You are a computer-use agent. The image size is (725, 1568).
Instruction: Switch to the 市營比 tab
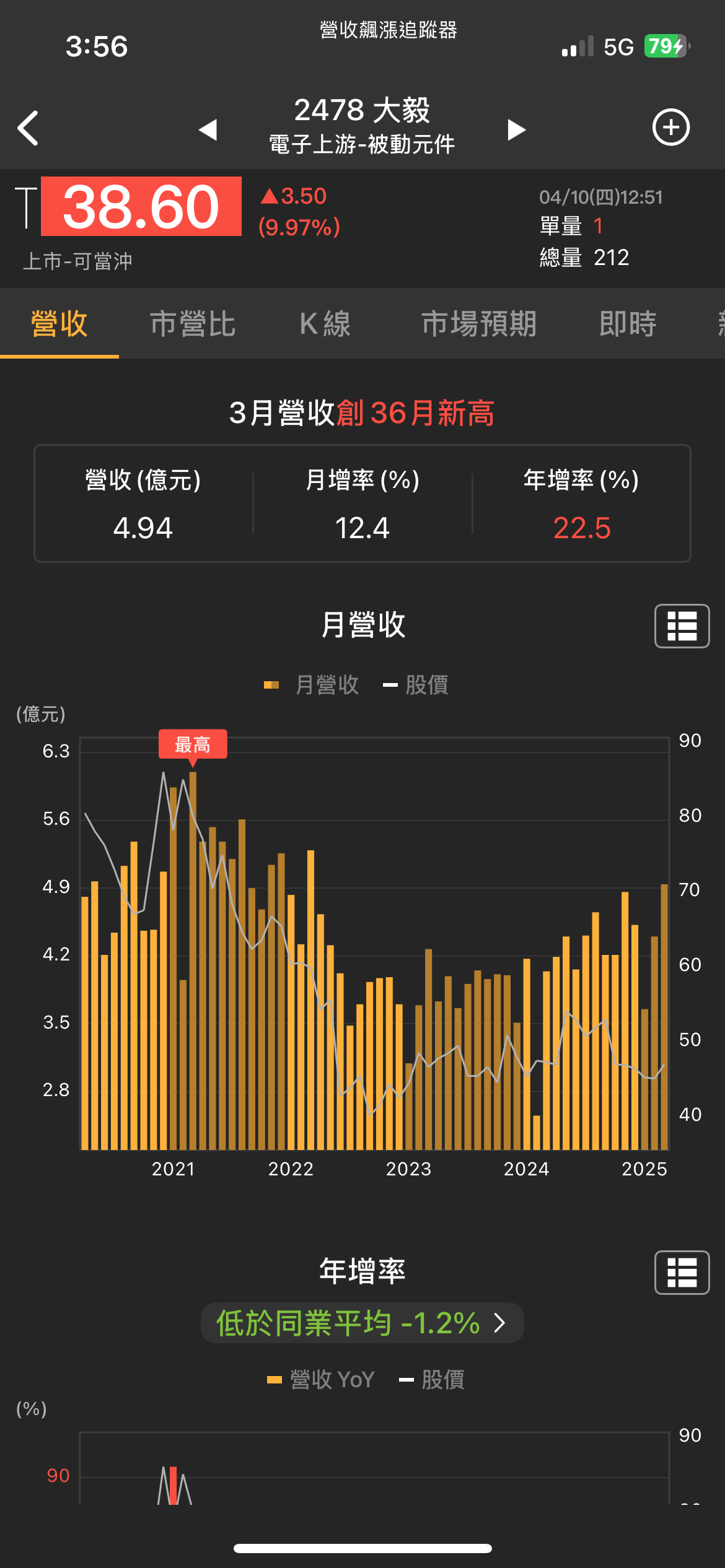(193, 324)
